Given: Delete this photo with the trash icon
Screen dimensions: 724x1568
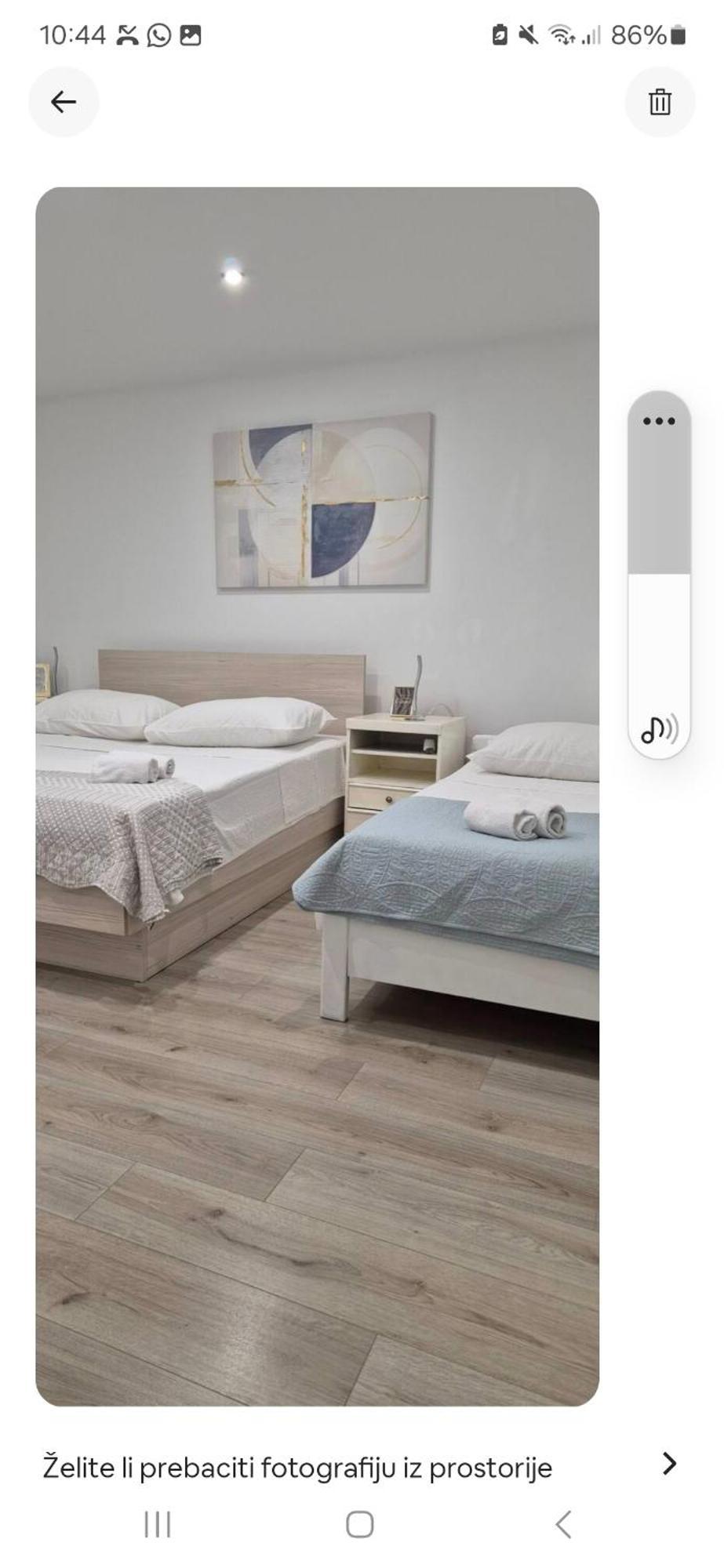Looking at the screenshot, I should point(660,102).
